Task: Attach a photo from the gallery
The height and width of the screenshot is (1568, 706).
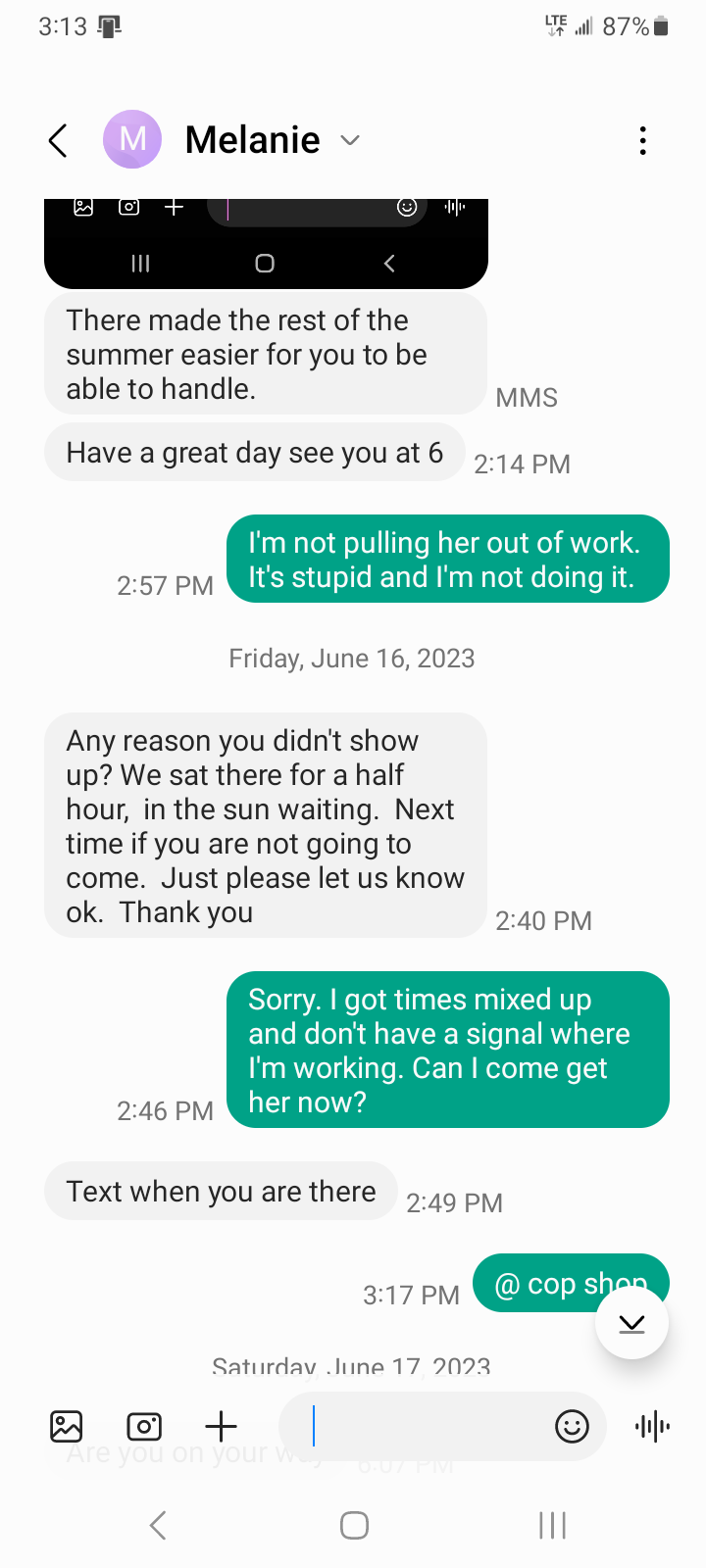Action: click(x=67, y=1426)
